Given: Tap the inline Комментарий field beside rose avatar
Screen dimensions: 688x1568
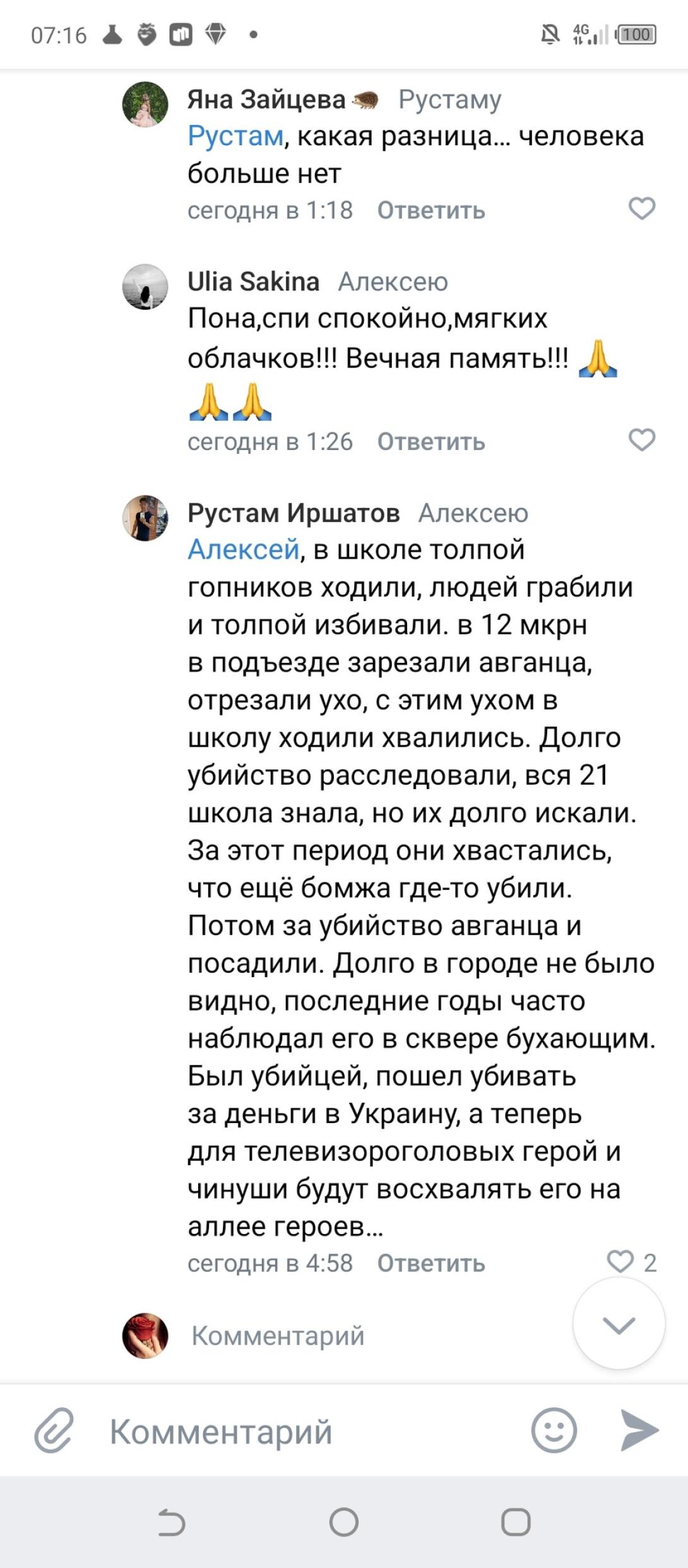Looking at the screenshot, I should [278, 1336].
